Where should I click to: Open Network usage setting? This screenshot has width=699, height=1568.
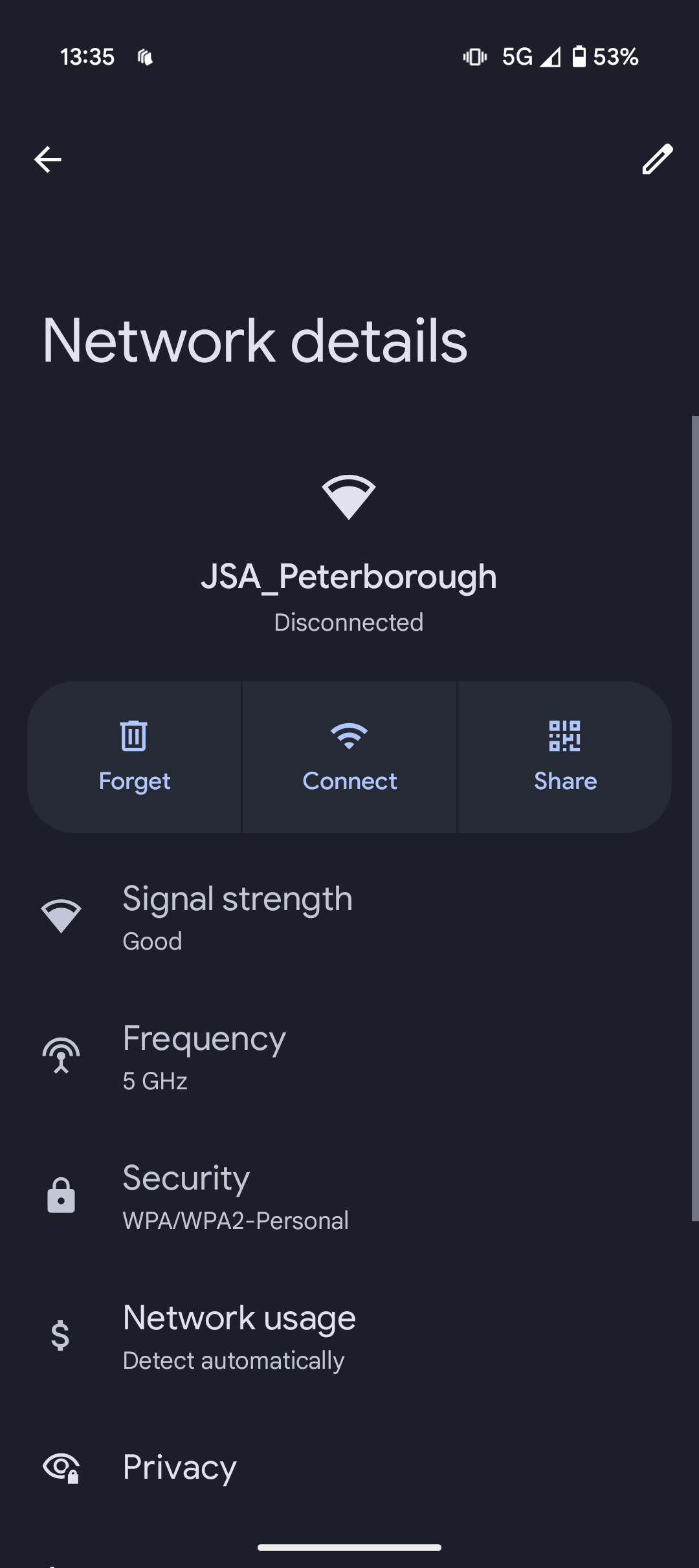pos(349,1336)
